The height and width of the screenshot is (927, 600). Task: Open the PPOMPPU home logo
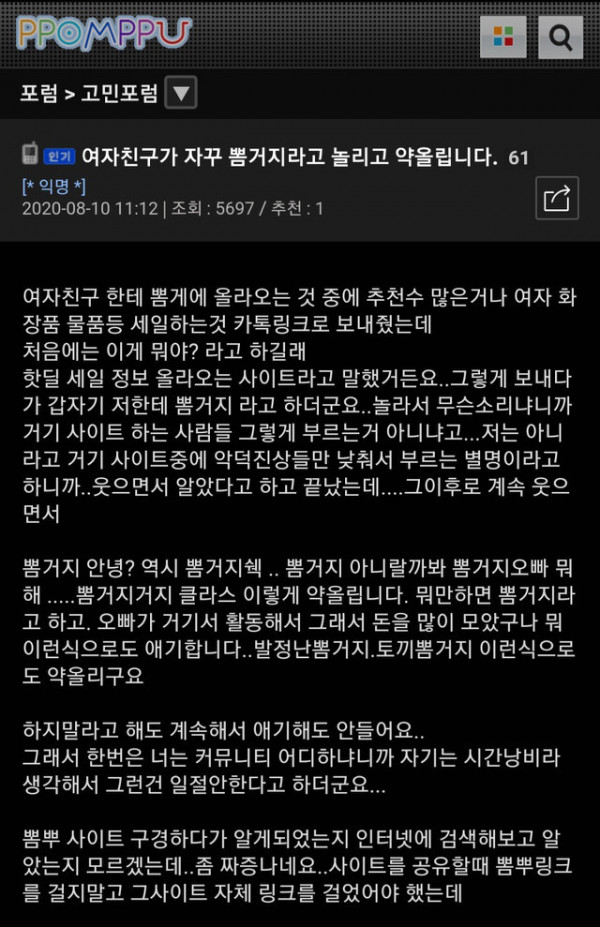pyautogui.click(x=104, y=34)
